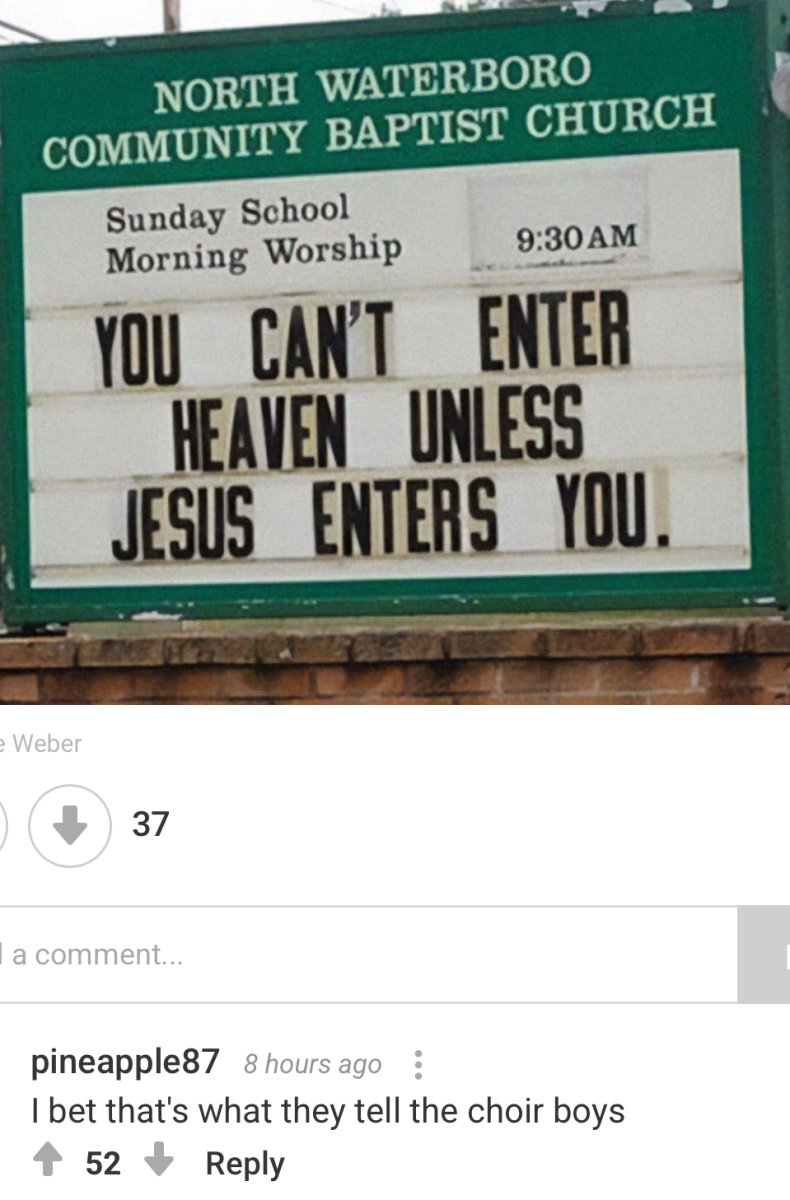Upvote pineapple87's comment
Image resolution: width=790 pixels, height=1200 pixels.
(x=47, y=1162)
